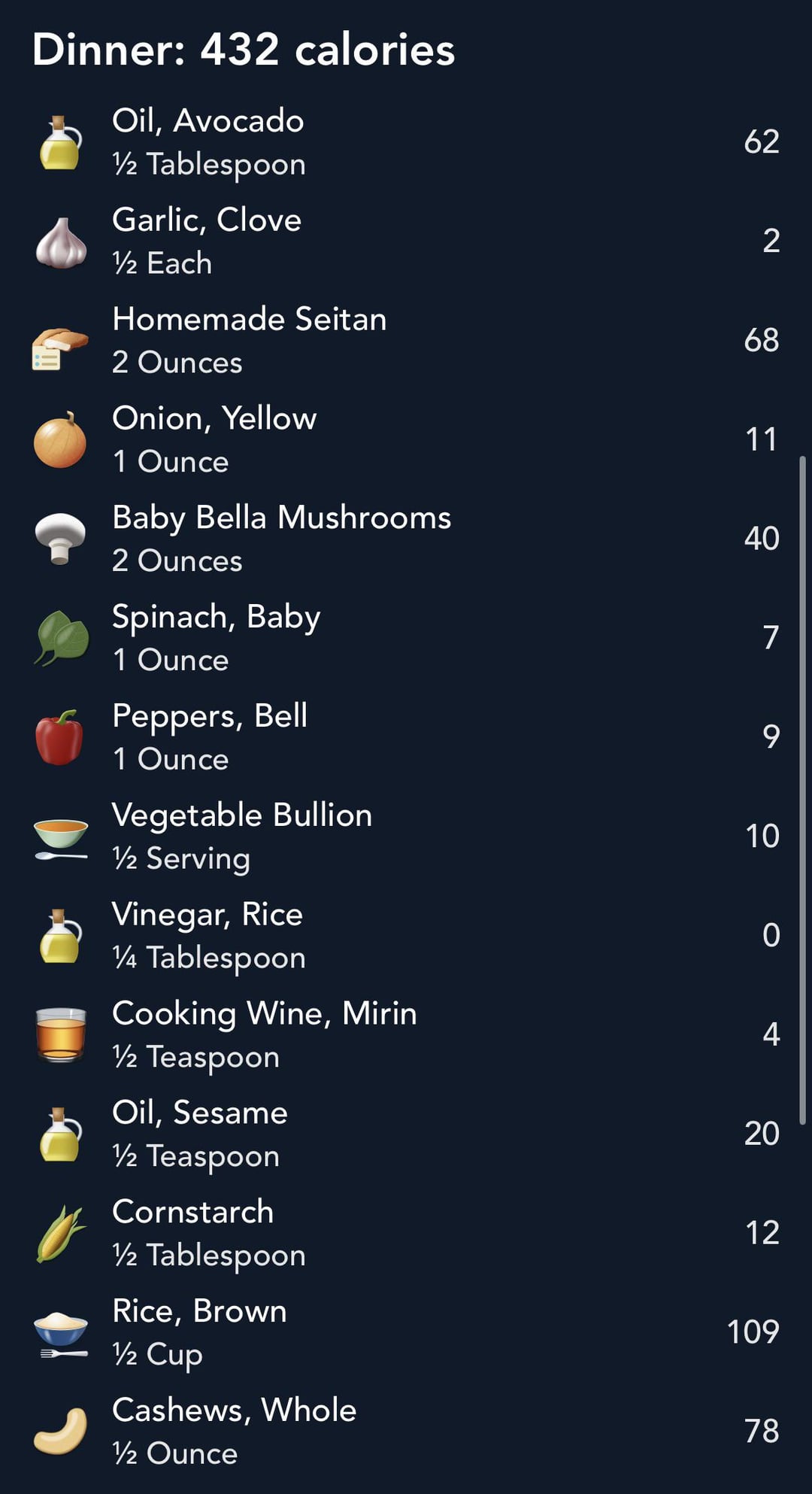This screenshot has height=1494, width=812.
Task: Select the Spinach, Baby row
Action: point(406,638)
